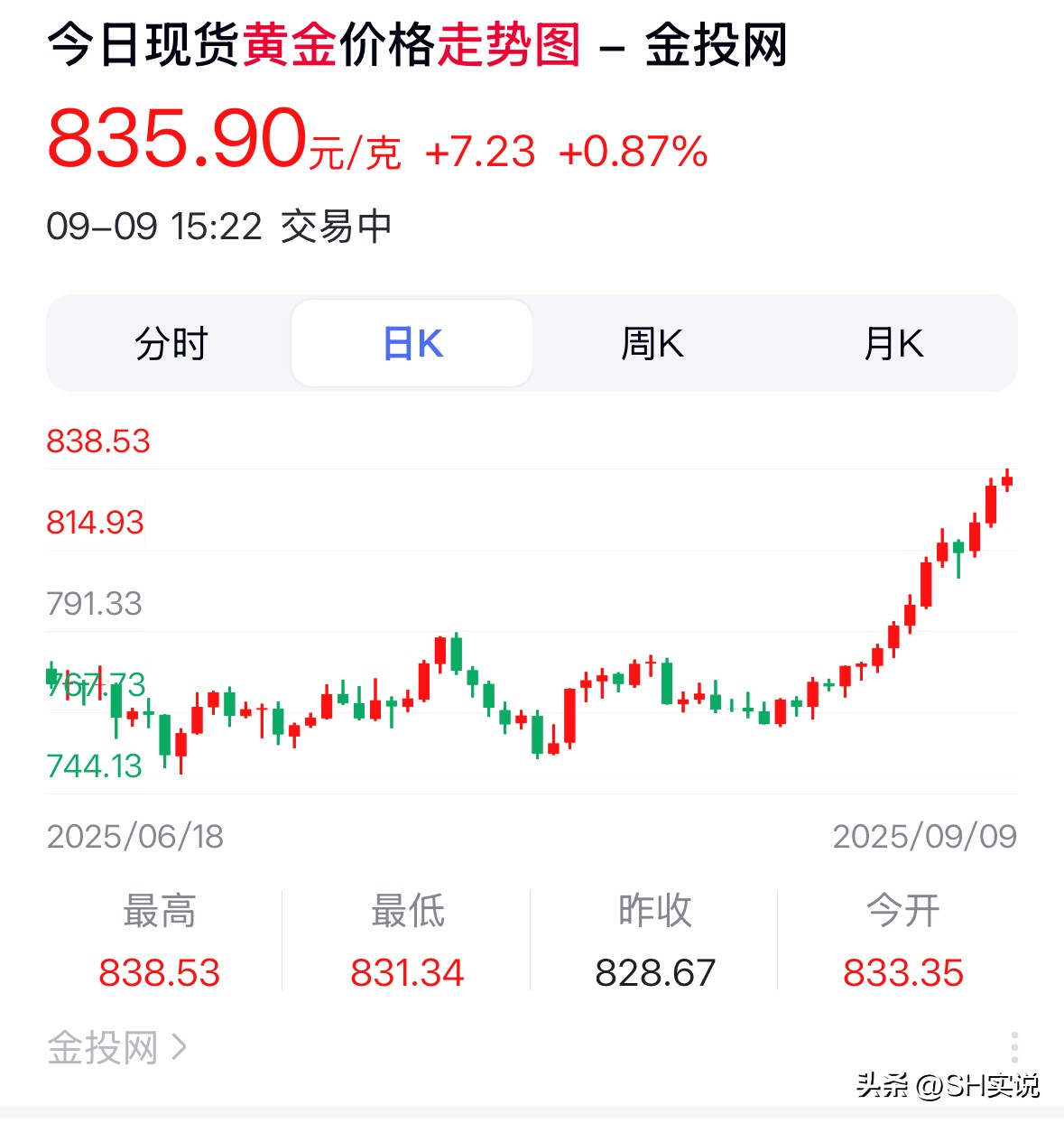The height and width of the screenshot is (1123, 1064).
Task: Open the 今日现货黄金价格走势图 result title
Action: [417, 45]
